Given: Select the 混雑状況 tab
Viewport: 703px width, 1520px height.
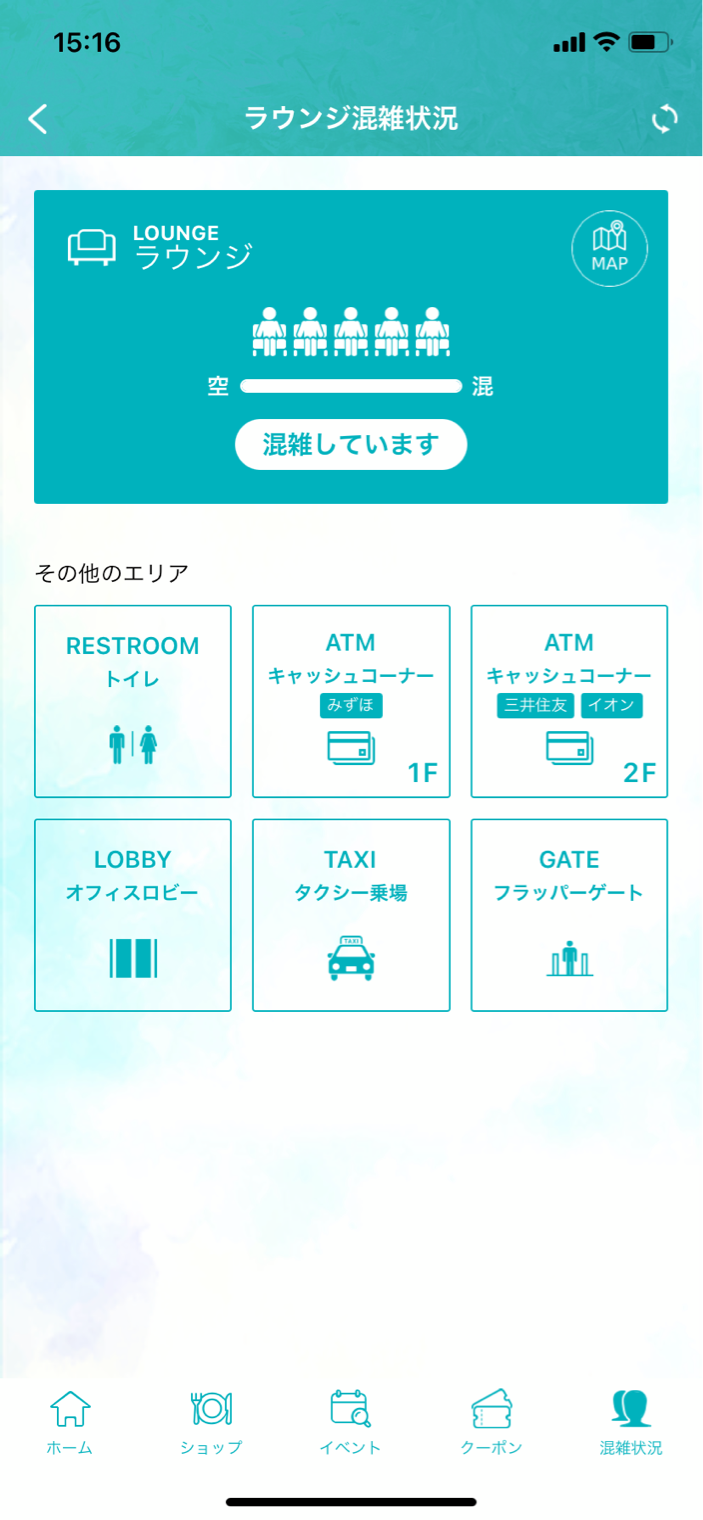Looking at the screenshot, I should (x=631, y=1422).
